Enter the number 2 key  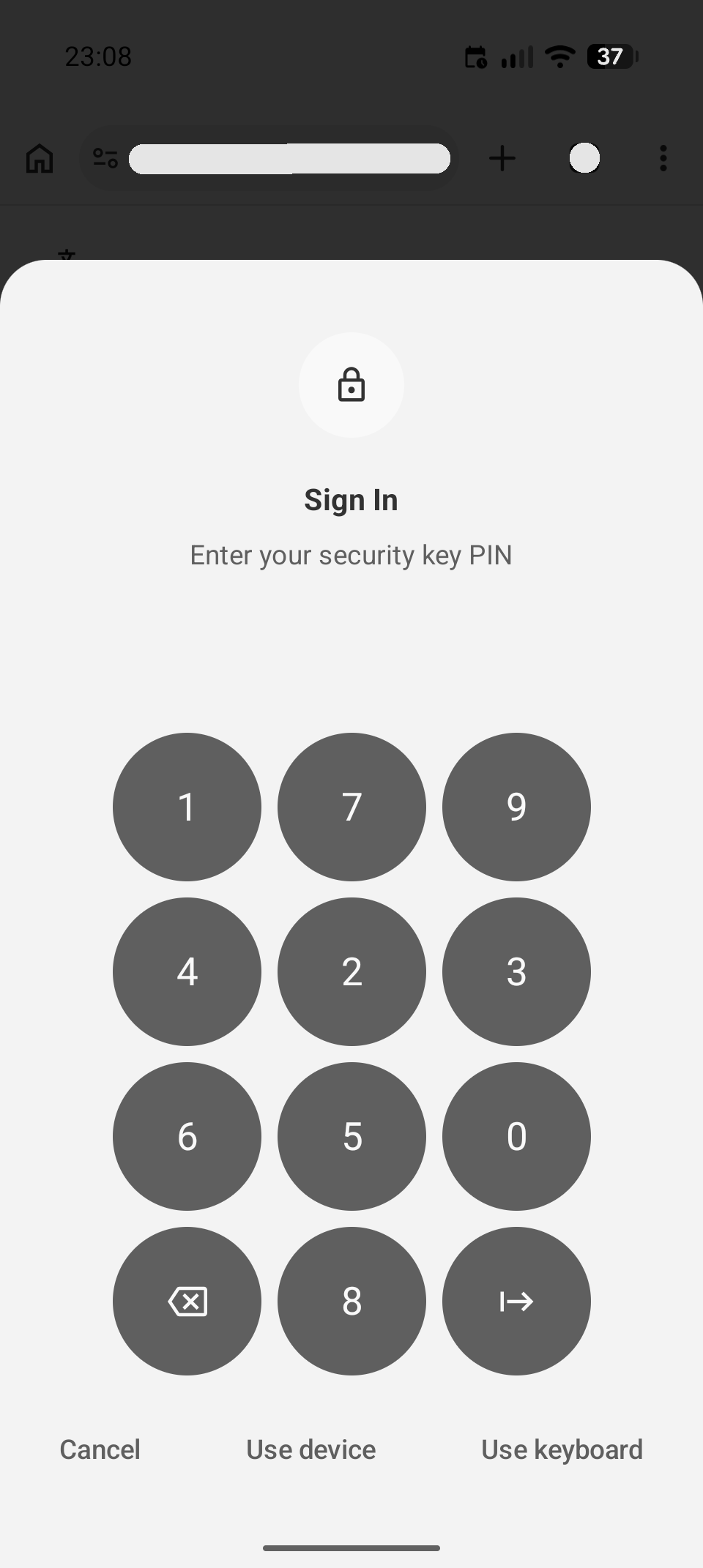(x=351, y=971)
